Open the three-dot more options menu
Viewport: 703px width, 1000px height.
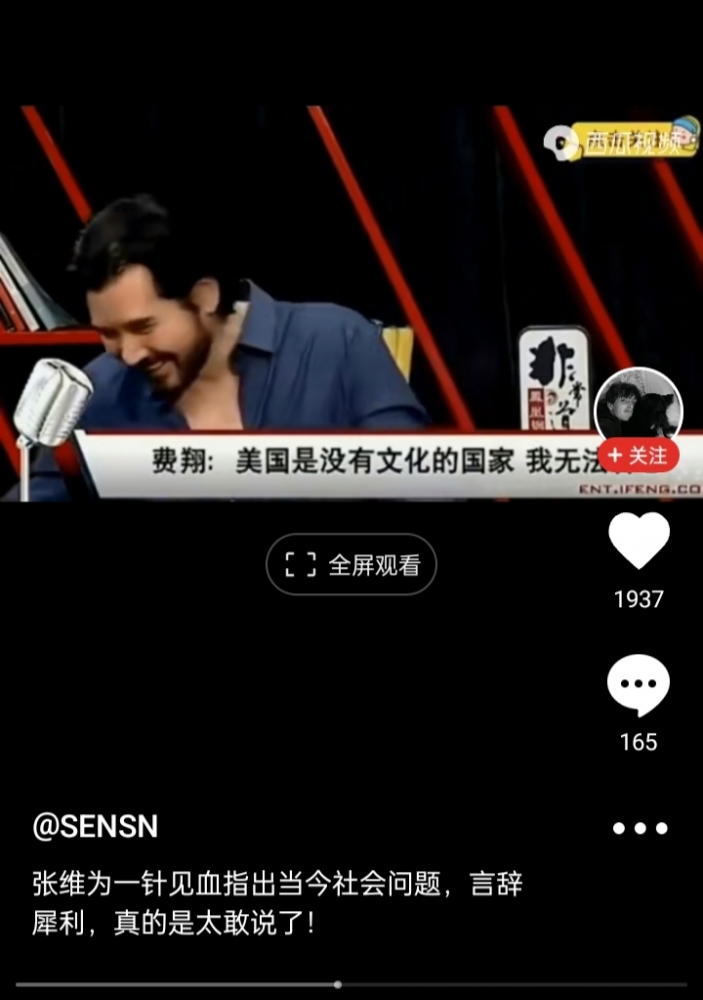[639, 828]
